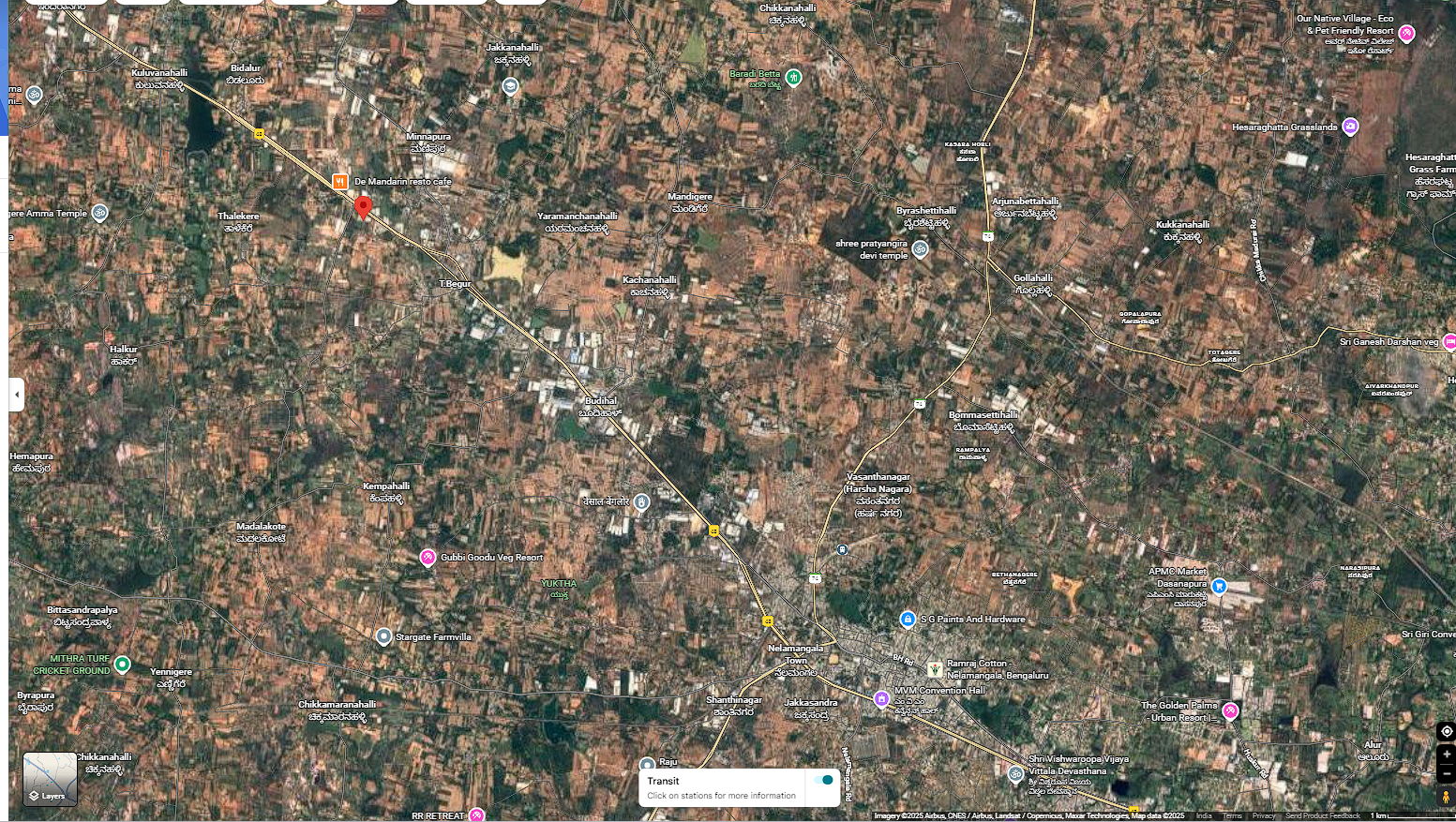Select Baradi Betta park marker
The image size is (1456, 822).
coord(794,78)
